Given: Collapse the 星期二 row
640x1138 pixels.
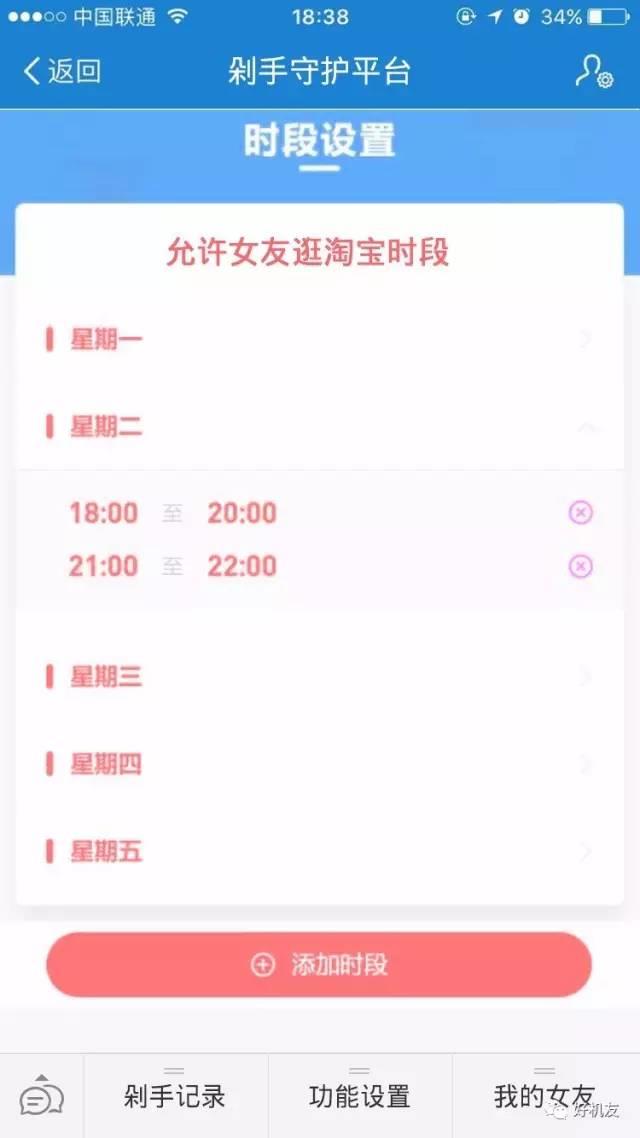Looking at the screenshot, I should point(320,427).
